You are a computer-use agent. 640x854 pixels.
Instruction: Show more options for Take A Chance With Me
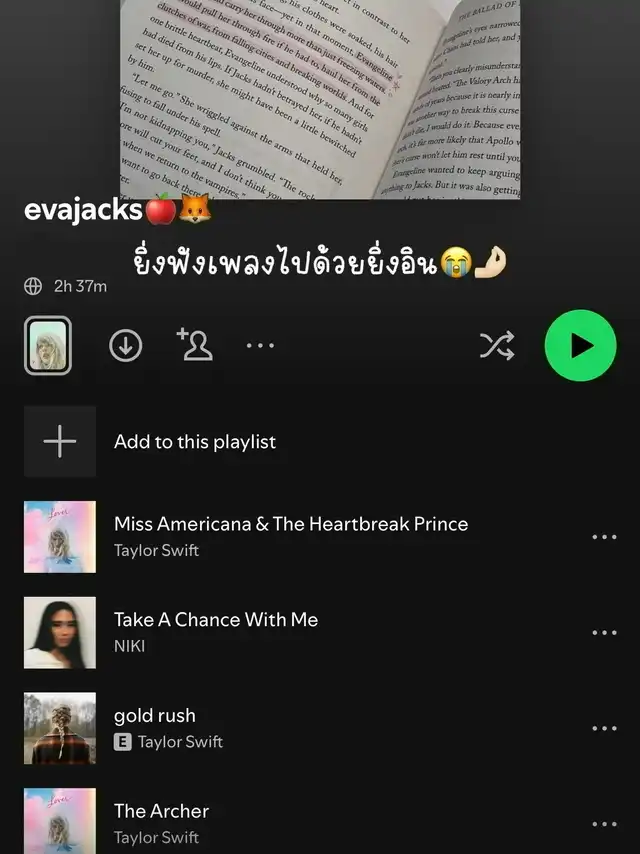[604, 633]
